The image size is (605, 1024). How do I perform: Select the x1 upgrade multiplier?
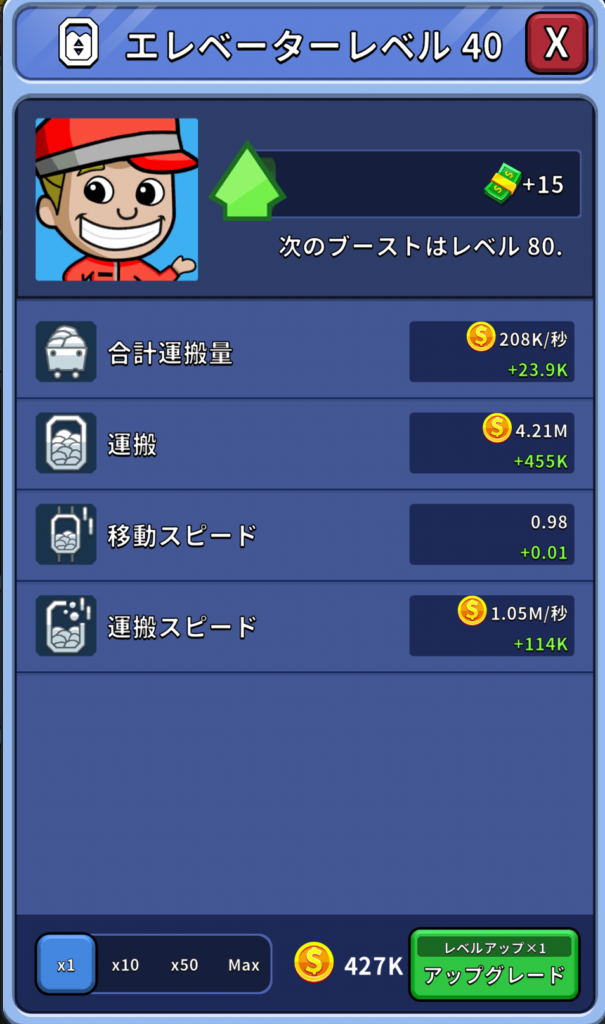point(66,964)
